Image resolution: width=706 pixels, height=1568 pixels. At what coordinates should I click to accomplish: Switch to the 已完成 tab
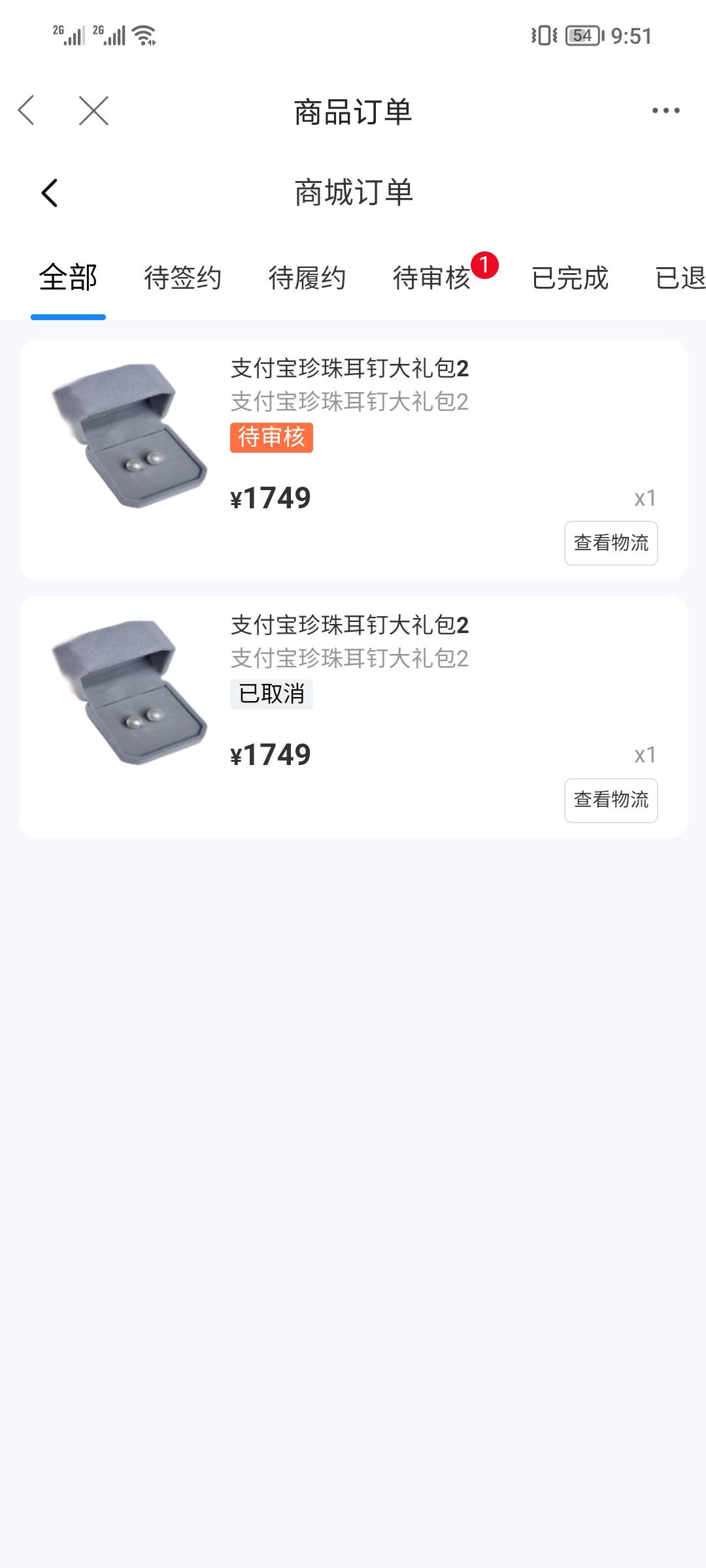tap(570, 278)
